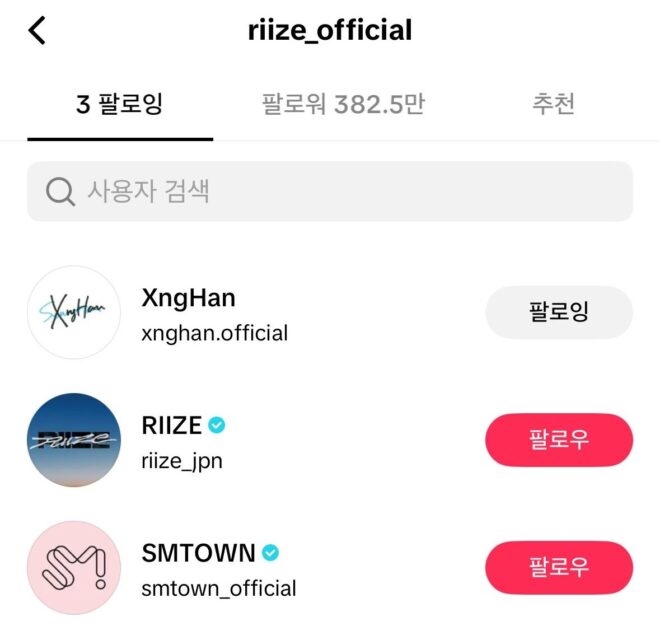Follow the riize_jpn account
This screenshot has height=640, width=660.
[x=558, y=440]
